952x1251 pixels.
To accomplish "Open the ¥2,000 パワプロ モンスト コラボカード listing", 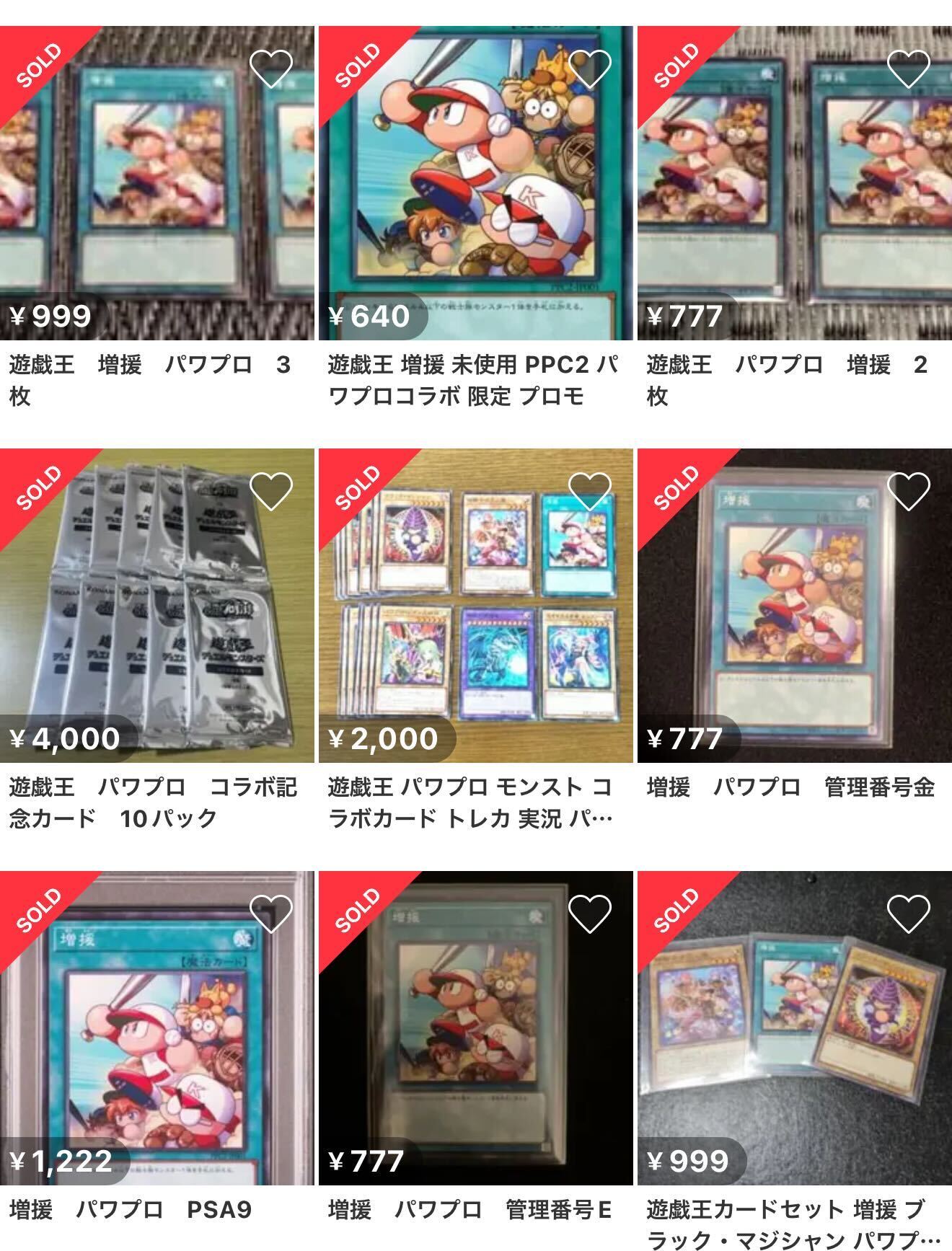I will pyautogui.click(x=475, y=606).
